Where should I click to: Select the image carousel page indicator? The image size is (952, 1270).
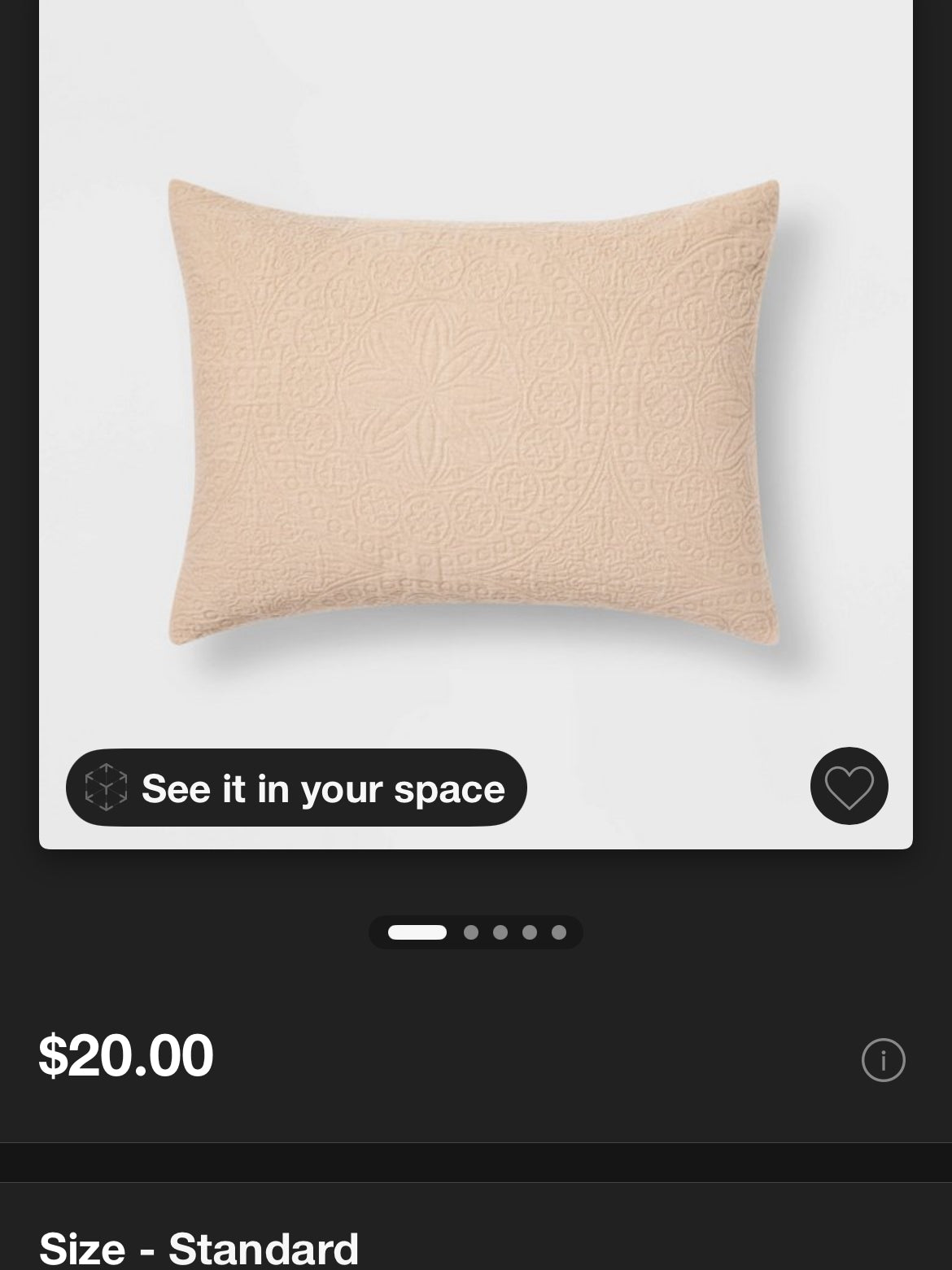click(476, 932)
